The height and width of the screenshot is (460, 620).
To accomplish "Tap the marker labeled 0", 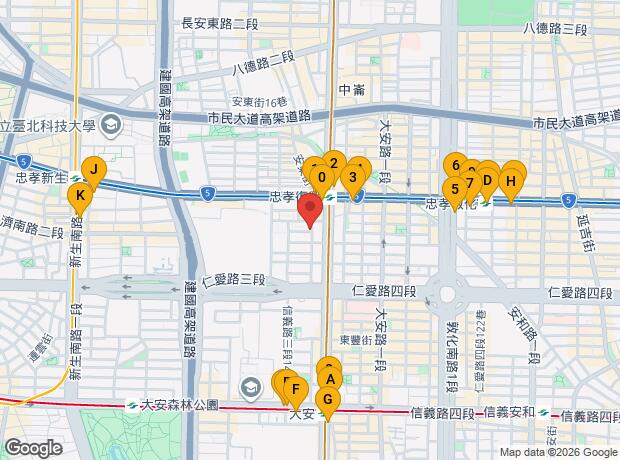I will pyautogui.click(x=322, y=177).
